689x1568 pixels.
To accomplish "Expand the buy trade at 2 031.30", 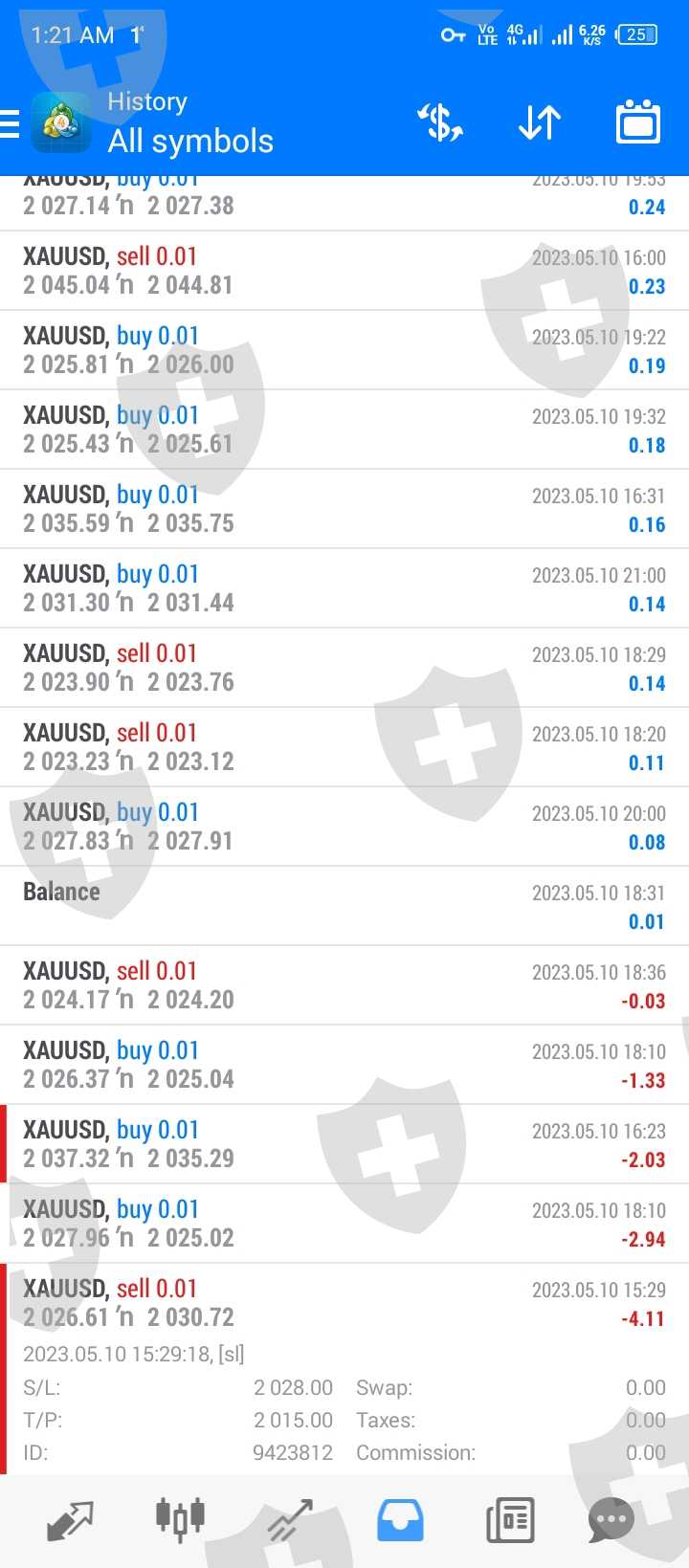I will pyautogui.click(x=344, y=588).
